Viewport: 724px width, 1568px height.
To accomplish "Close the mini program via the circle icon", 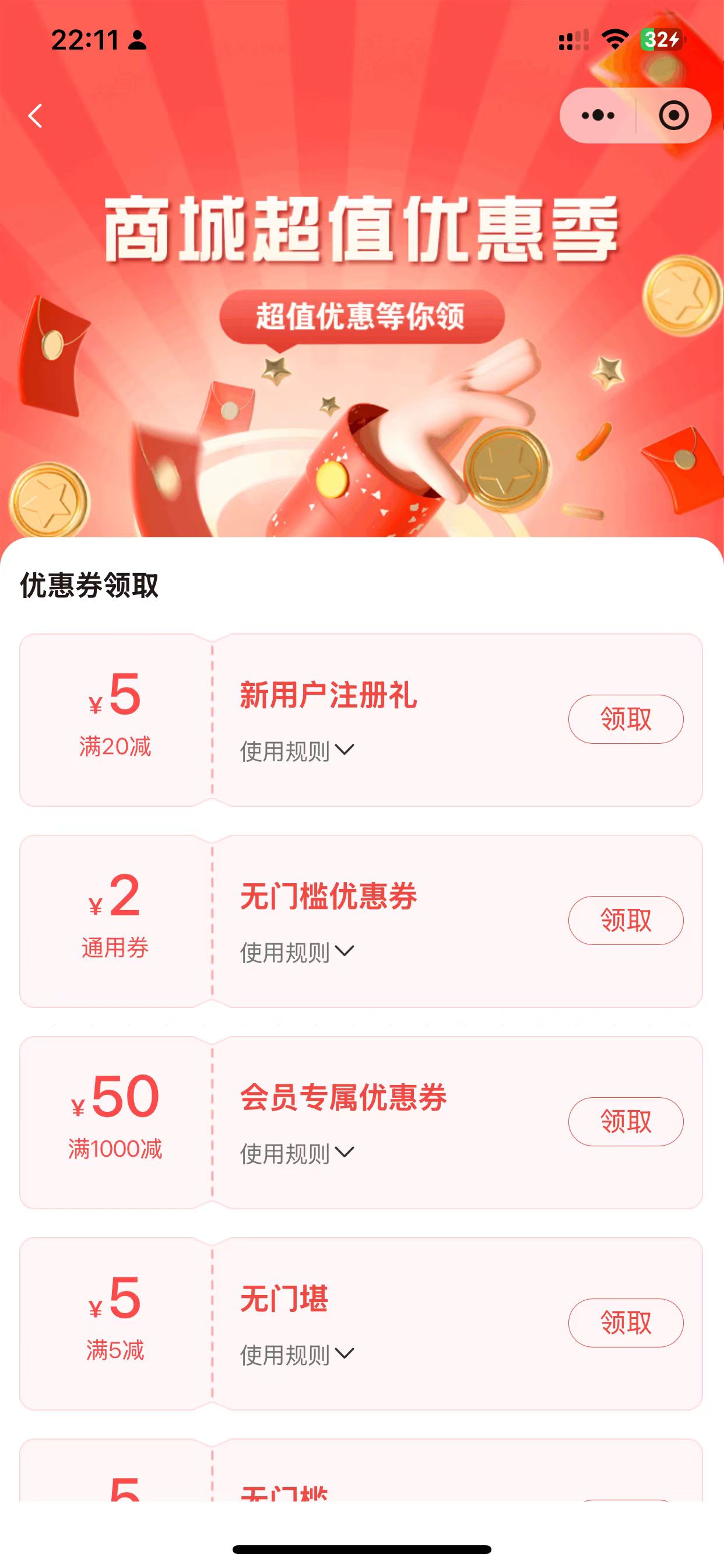I will (673, 116).
